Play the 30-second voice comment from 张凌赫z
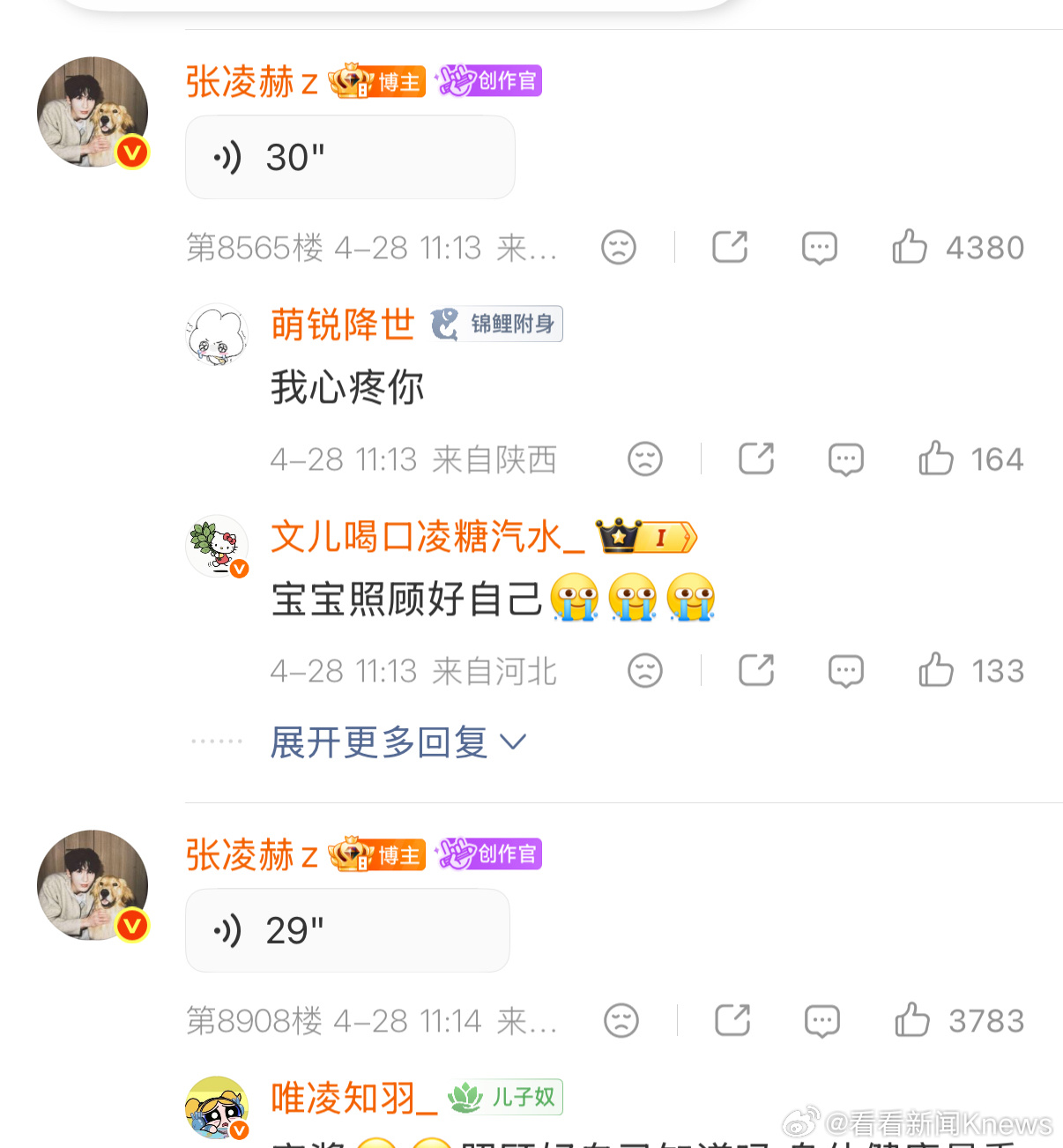The height and width of the screenshot is (1148, 1063). [x=349, y=157]
